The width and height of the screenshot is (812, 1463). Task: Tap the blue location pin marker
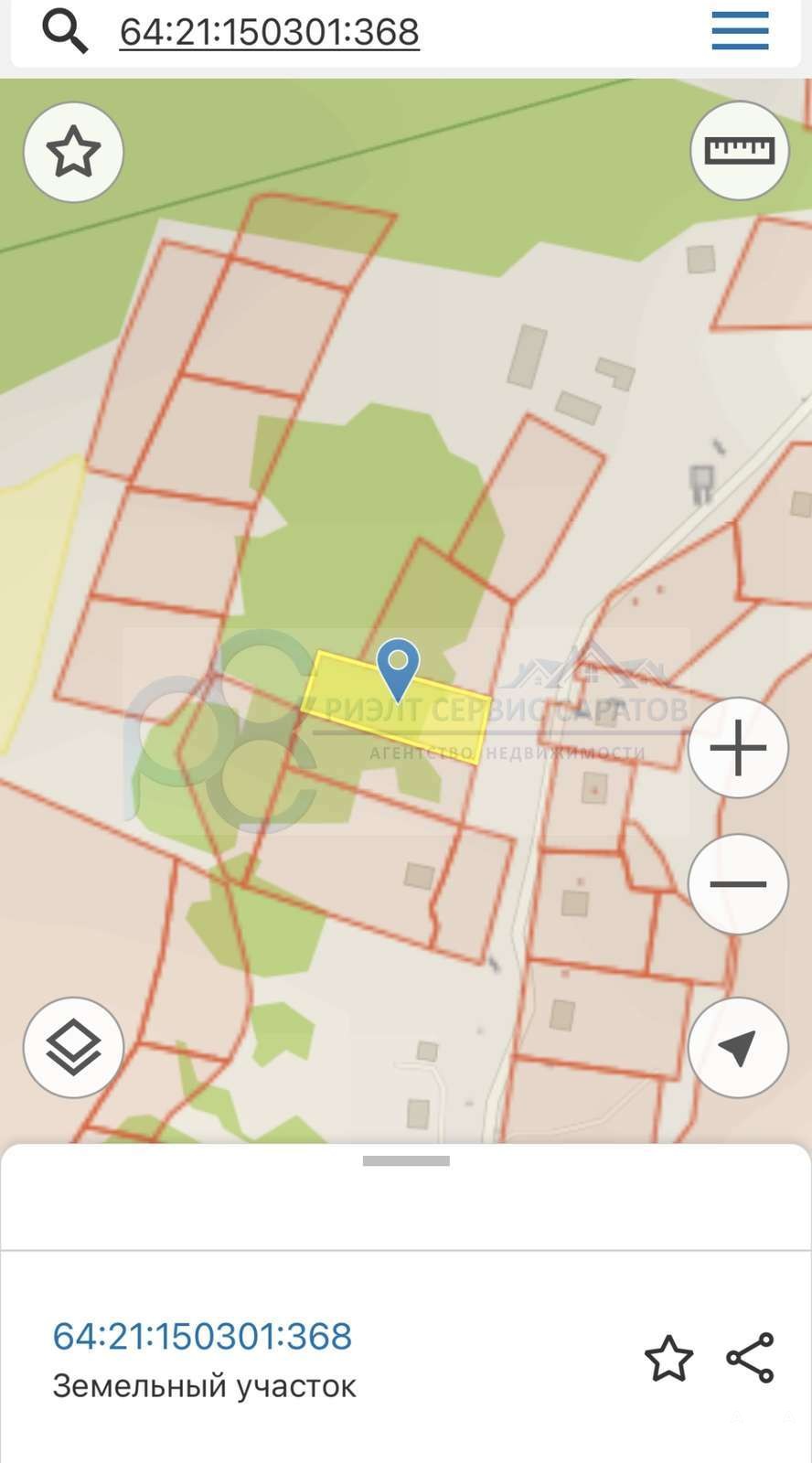(398, 669)
